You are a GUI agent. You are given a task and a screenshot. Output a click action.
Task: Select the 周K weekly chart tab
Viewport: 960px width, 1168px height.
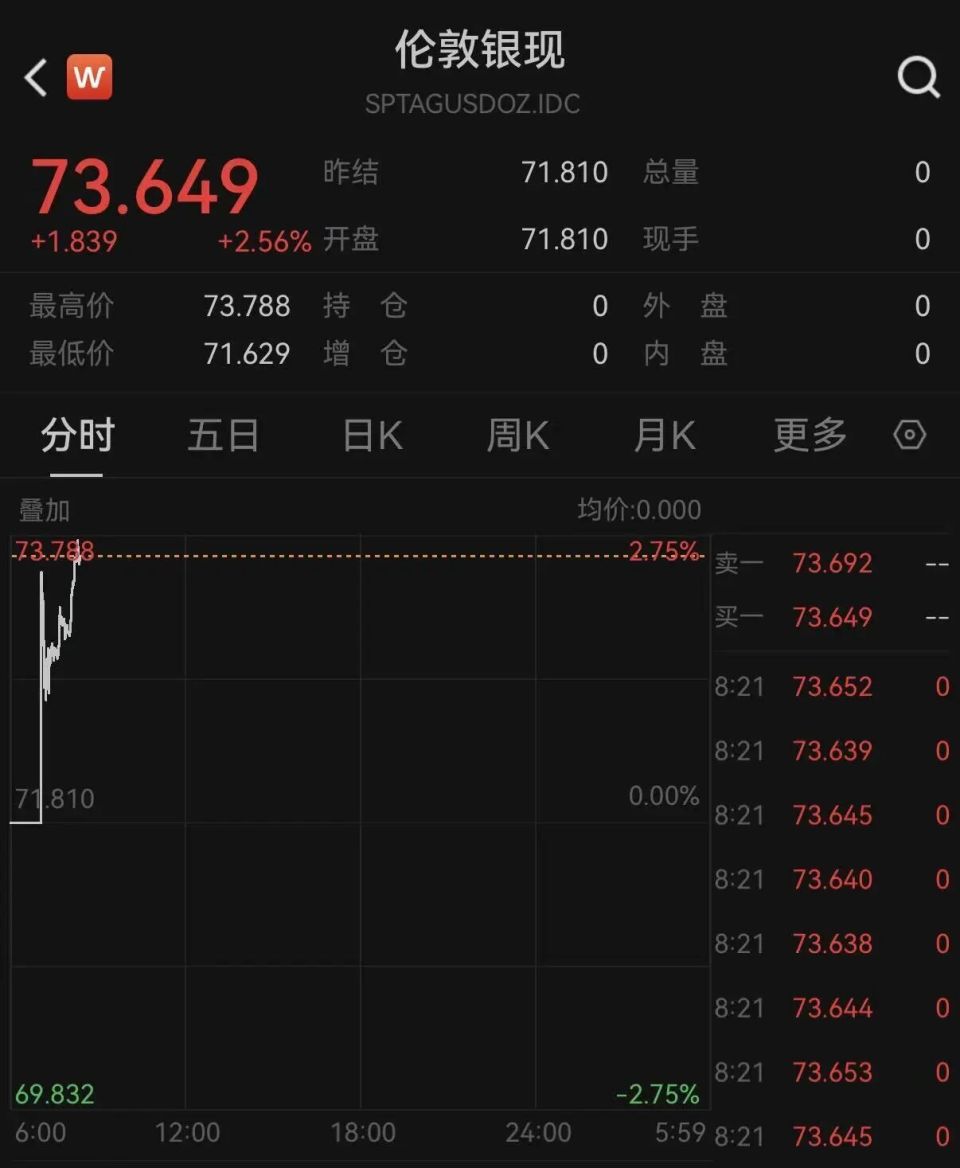tap(517, 434)
